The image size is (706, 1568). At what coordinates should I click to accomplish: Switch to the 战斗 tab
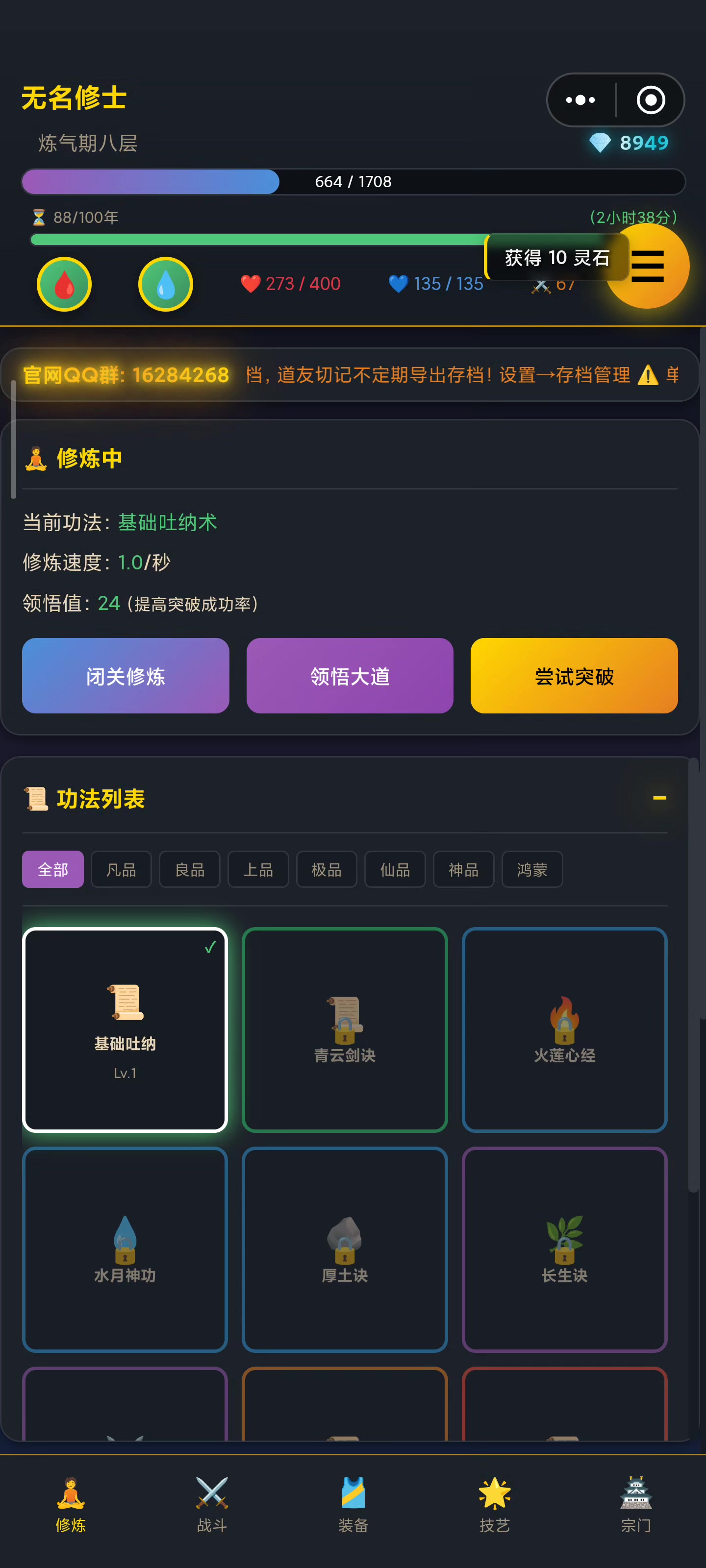(x=212, y=1504)
